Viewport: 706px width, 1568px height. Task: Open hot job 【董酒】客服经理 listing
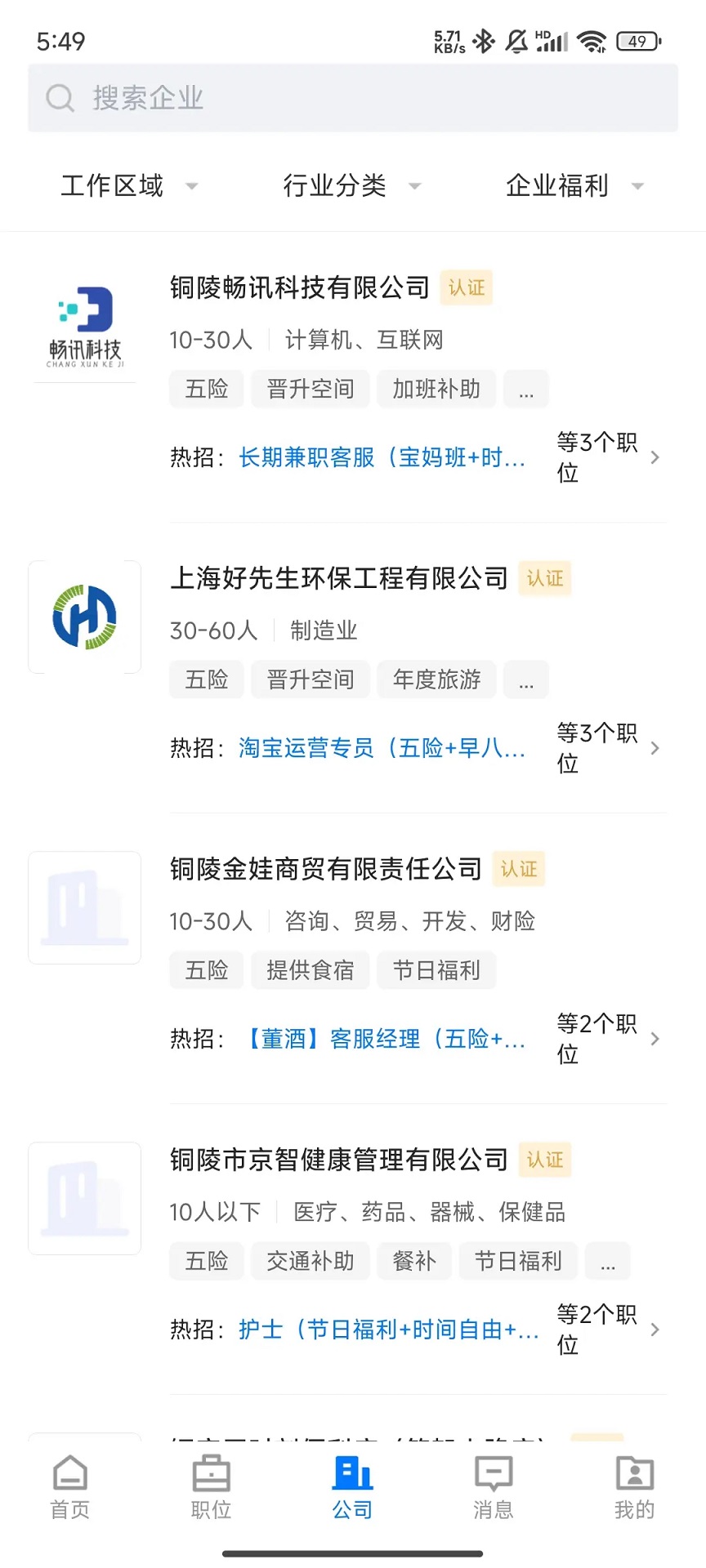tap(384, 1039)
